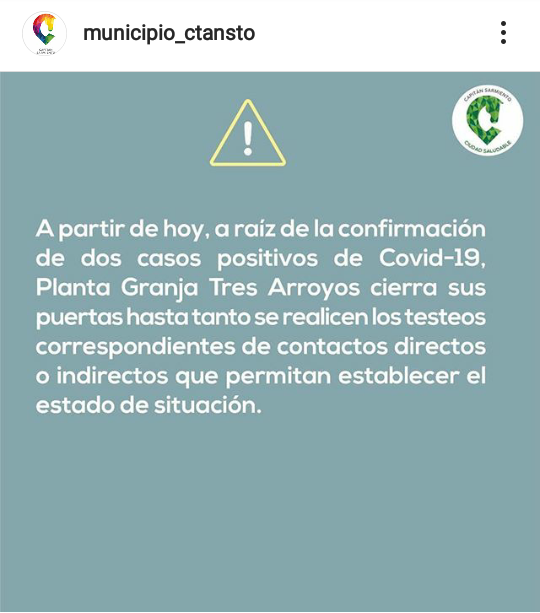Tap the Covid-19 announcement post image

[270, 342]
